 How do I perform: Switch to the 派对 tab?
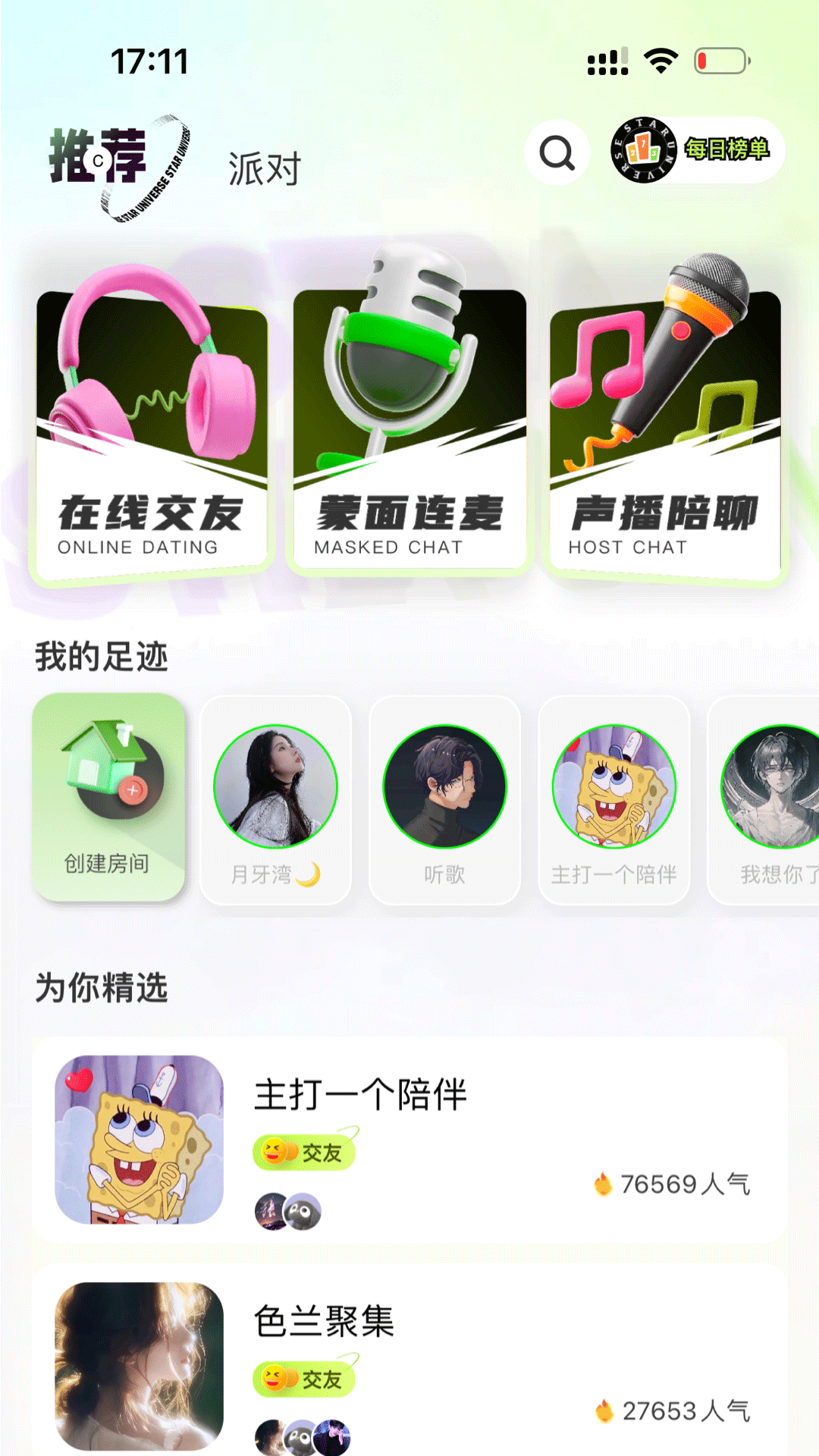pos(265,168)
